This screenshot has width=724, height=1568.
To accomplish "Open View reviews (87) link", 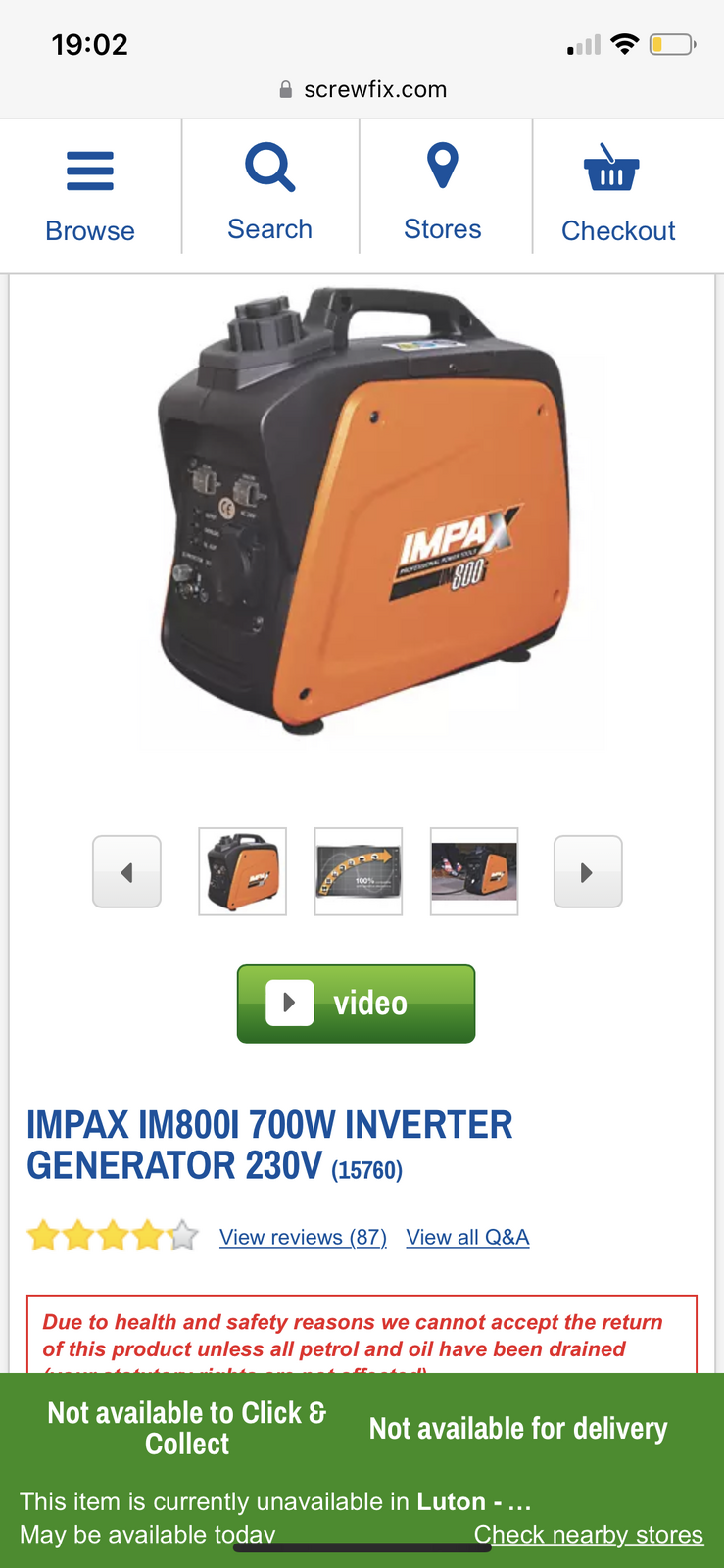I will (x=303, y=1237).
